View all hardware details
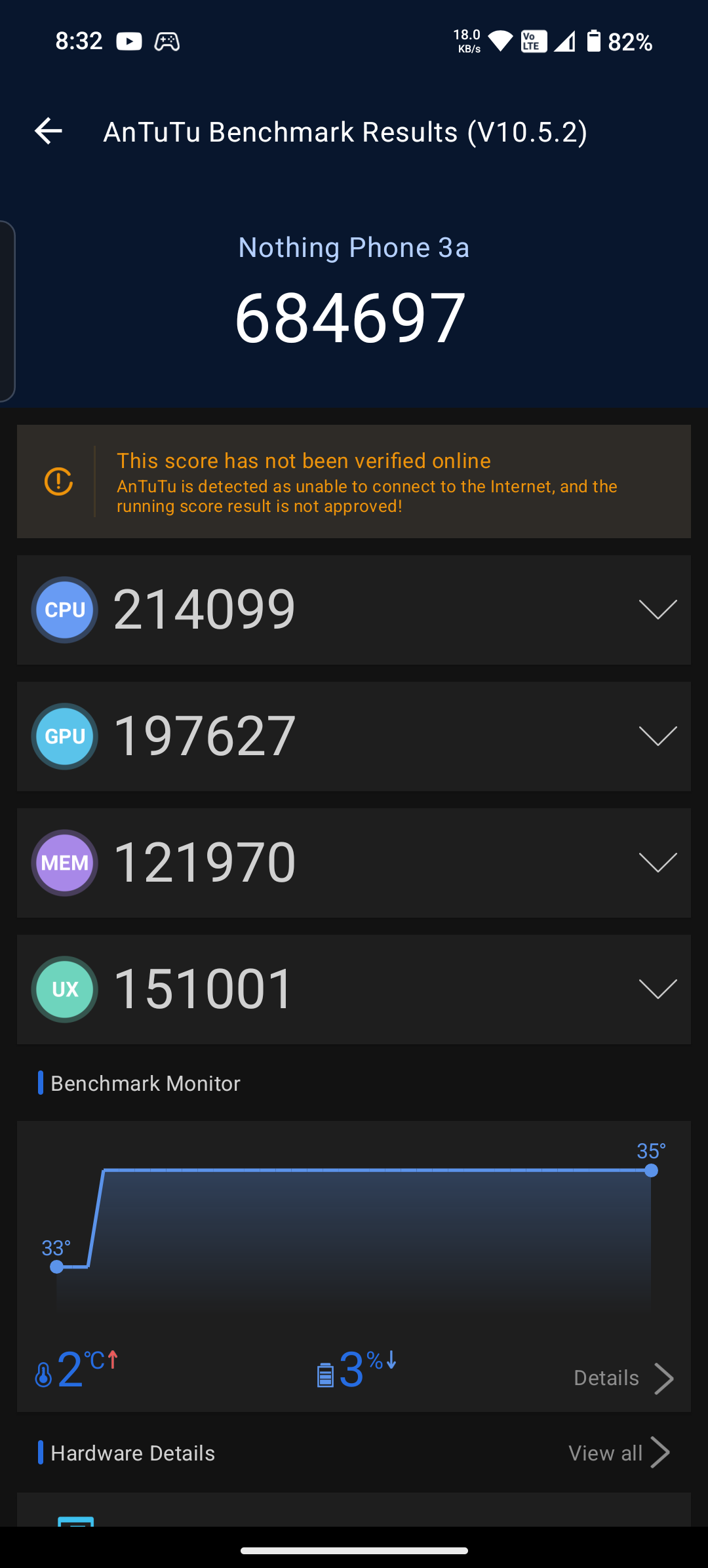The image size is (708, 1568). [x=618, y=1453]
